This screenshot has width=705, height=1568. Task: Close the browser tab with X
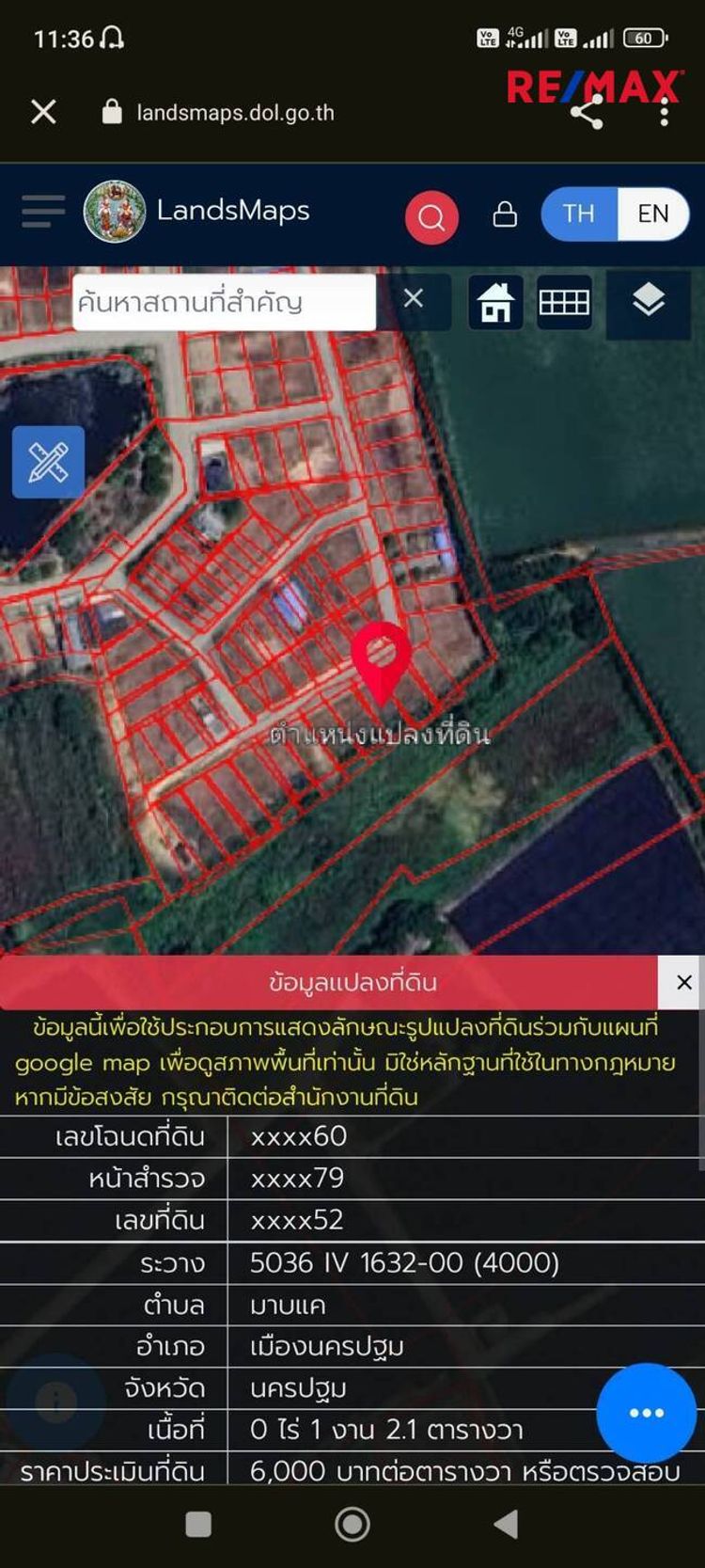[43, 112]
